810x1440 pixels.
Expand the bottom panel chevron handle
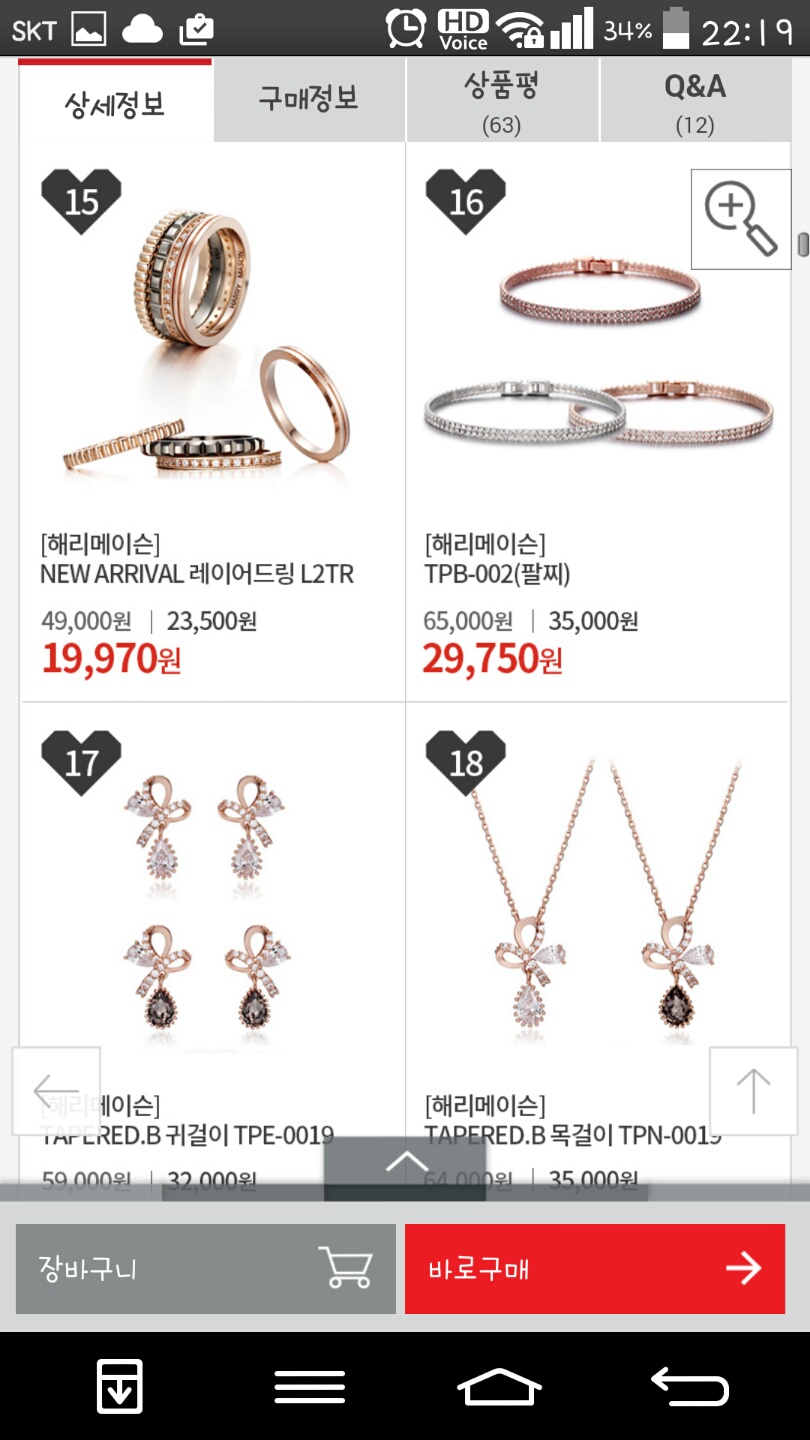tap(405, 1163)
